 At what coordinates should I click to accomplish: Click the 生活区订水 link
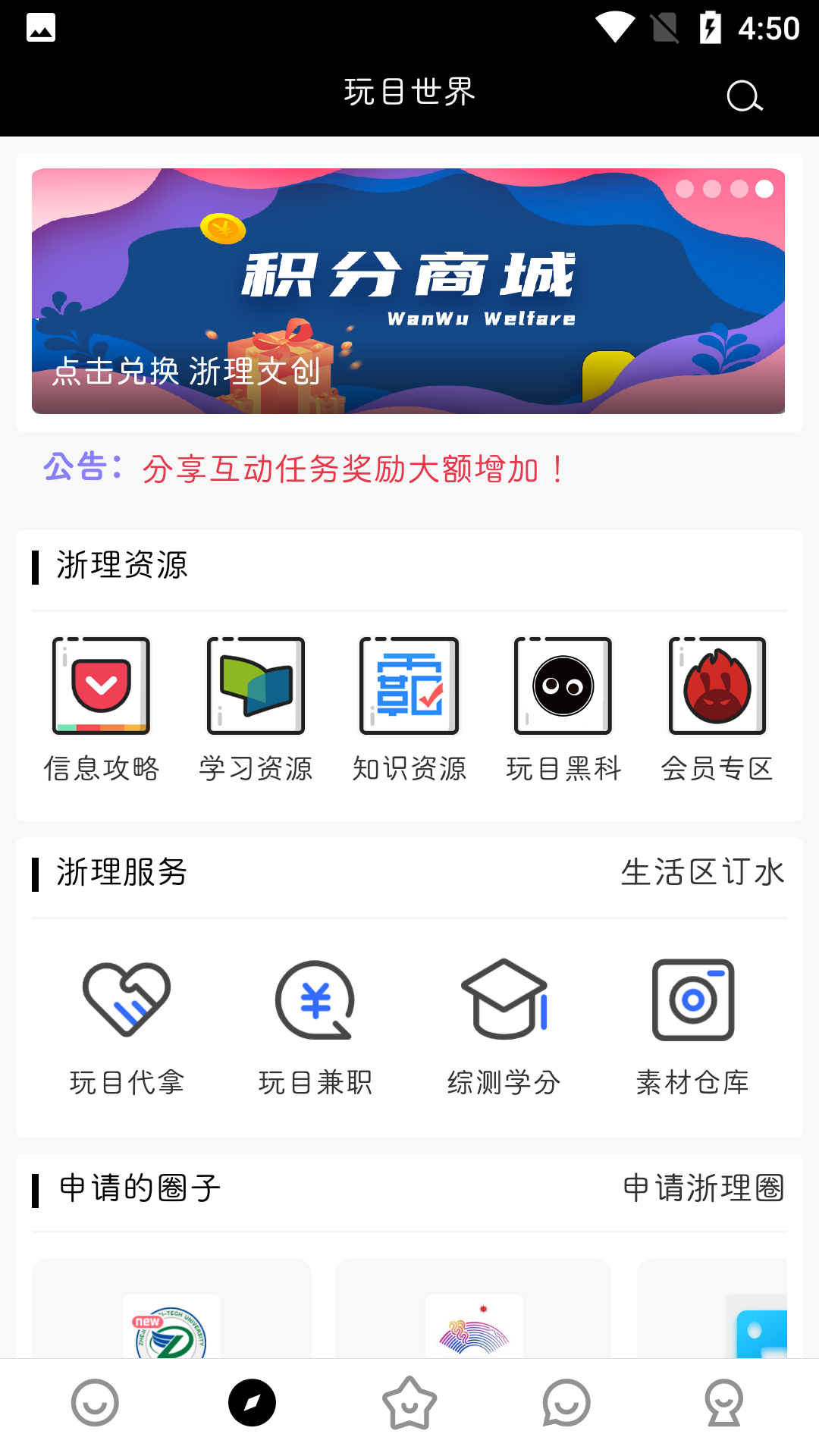click(x=704, y=872)
